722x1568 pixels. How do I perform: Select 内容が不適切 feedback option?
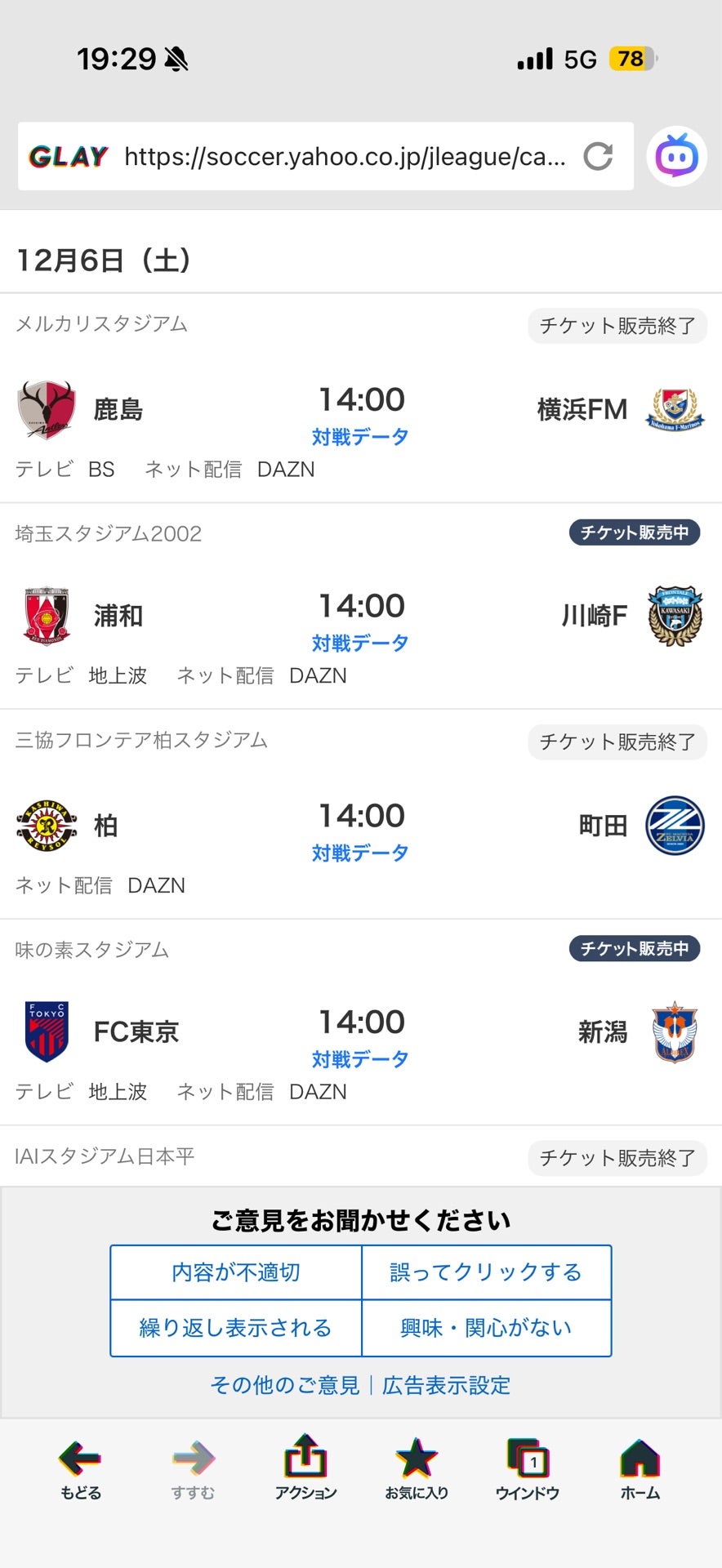click(x=236, y=1272)
